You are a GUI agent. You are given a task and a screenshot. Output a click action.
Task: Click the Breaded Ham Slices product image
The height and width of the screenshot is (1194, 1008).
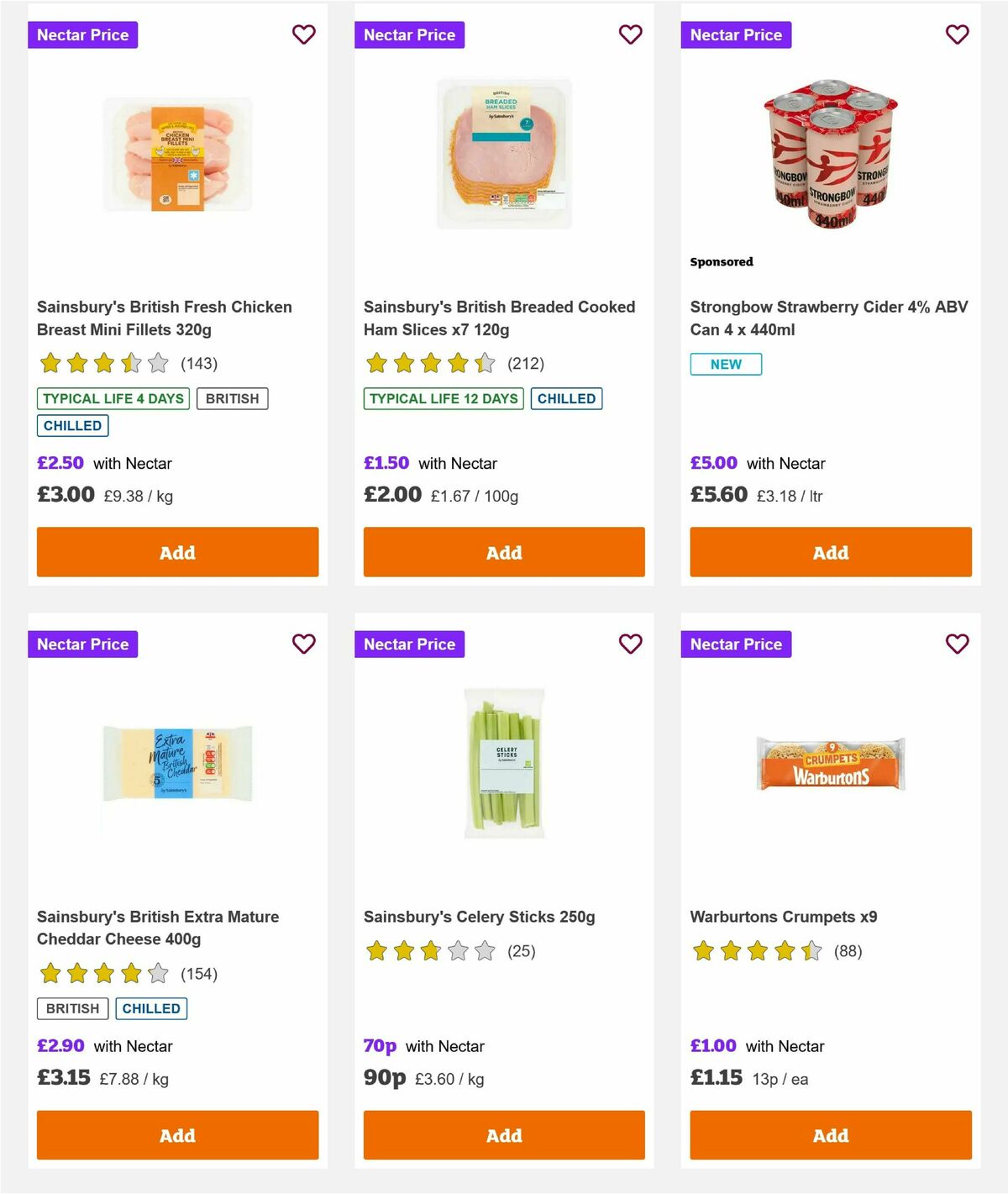coord(504,151)
